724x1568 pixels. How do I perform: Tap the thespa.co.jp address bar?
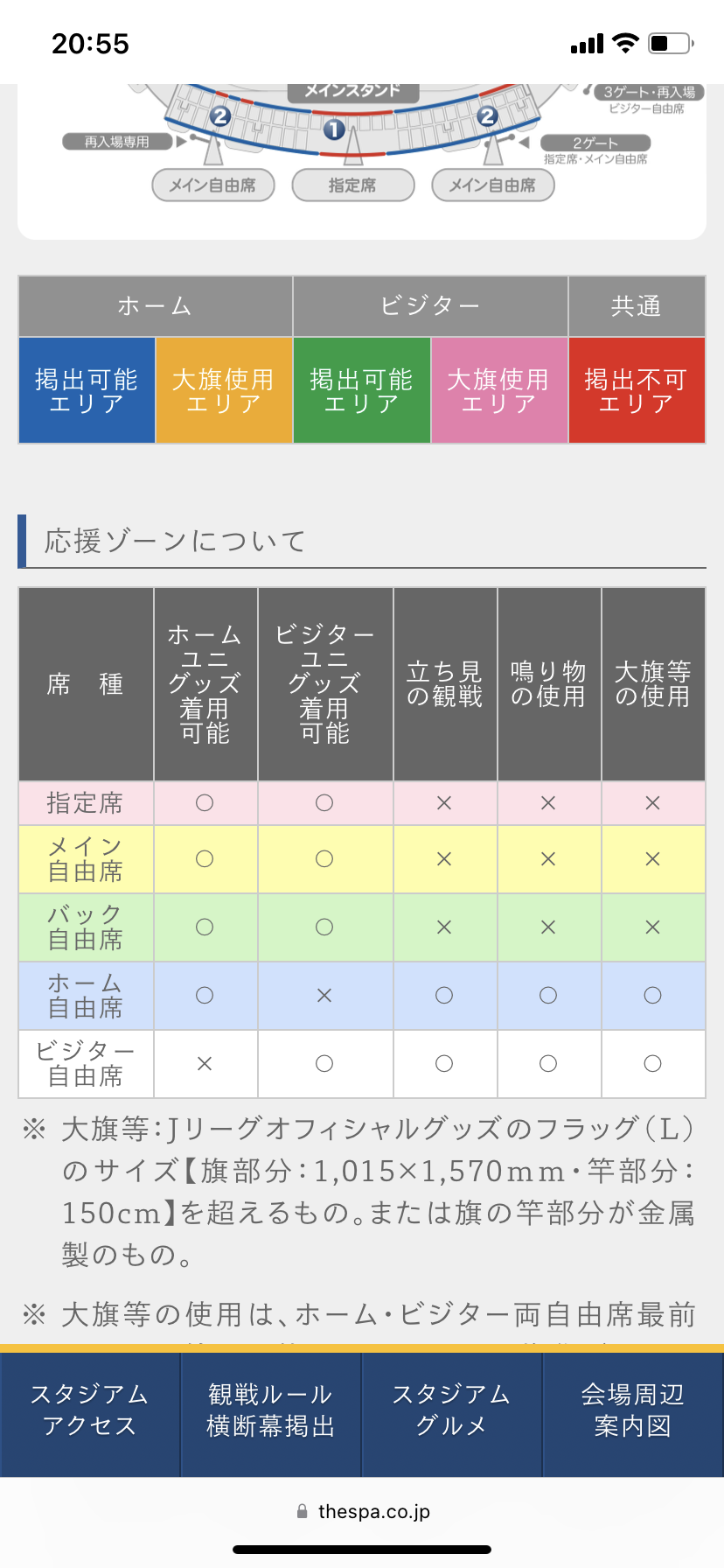click(362, 1511)
